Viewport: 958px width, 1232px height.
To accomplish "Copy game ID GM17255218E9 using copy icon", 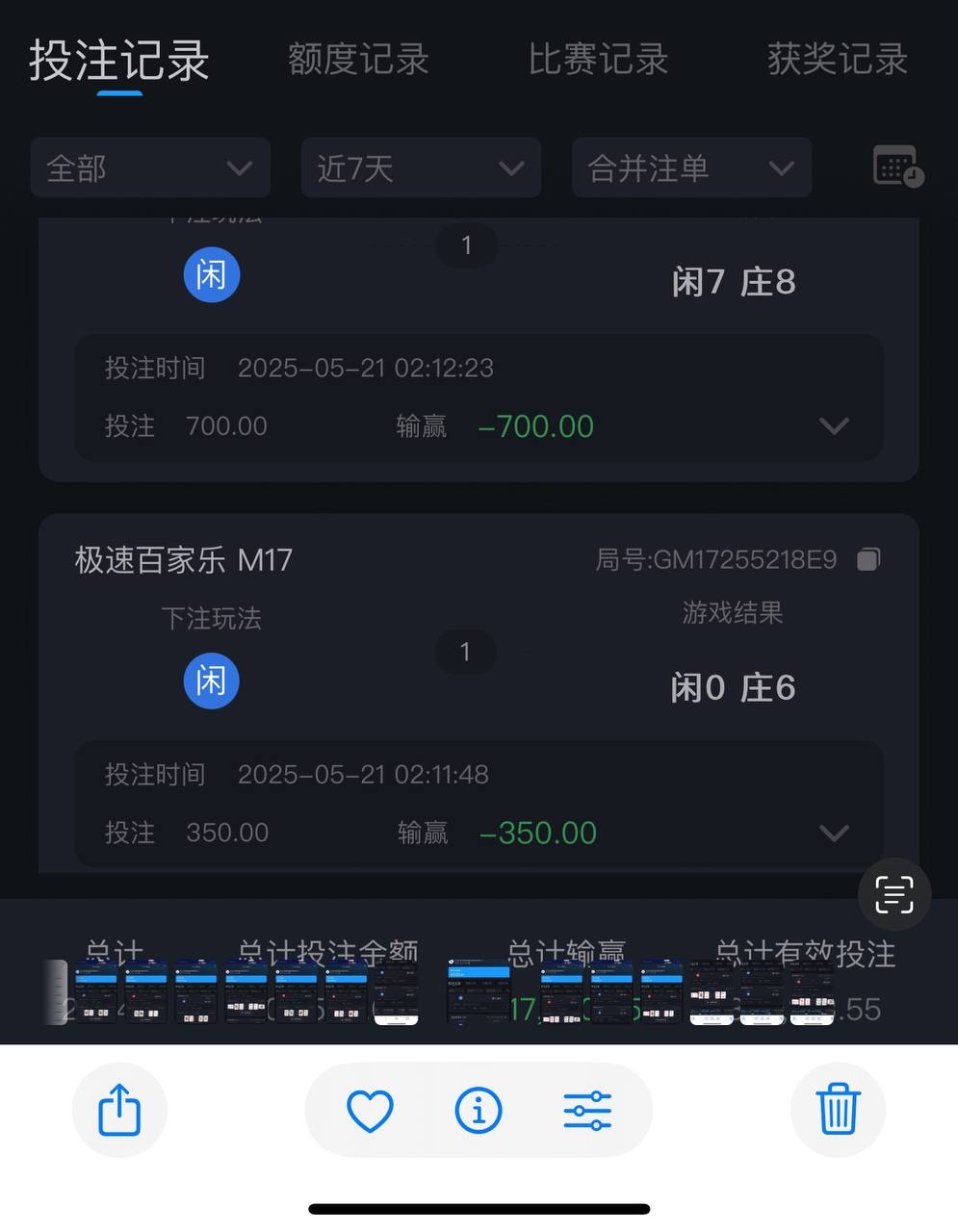I will [x=867, y=558].
